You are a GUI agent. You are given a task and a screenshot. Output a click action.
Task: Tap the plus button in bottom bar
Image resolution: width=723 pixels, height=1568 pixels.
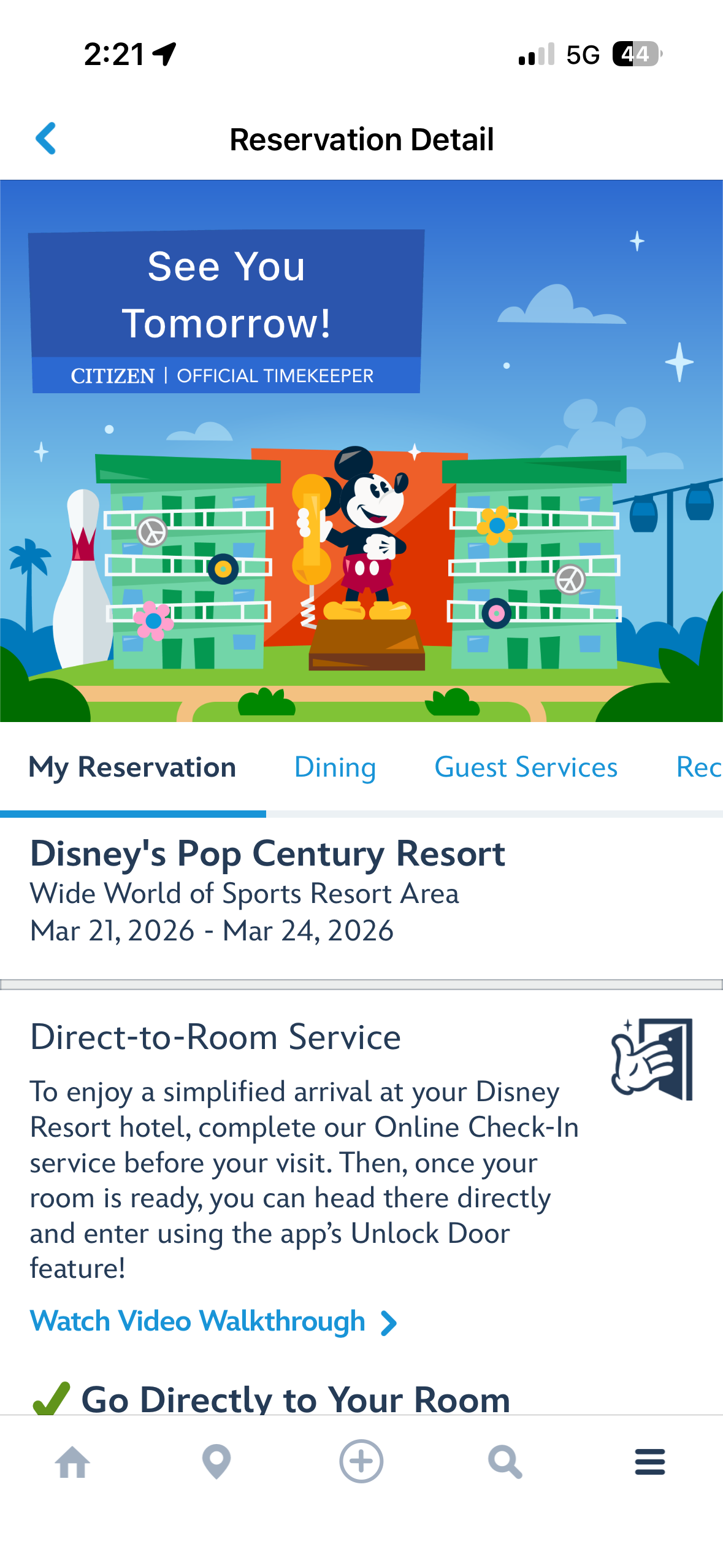pos(361,1461)
